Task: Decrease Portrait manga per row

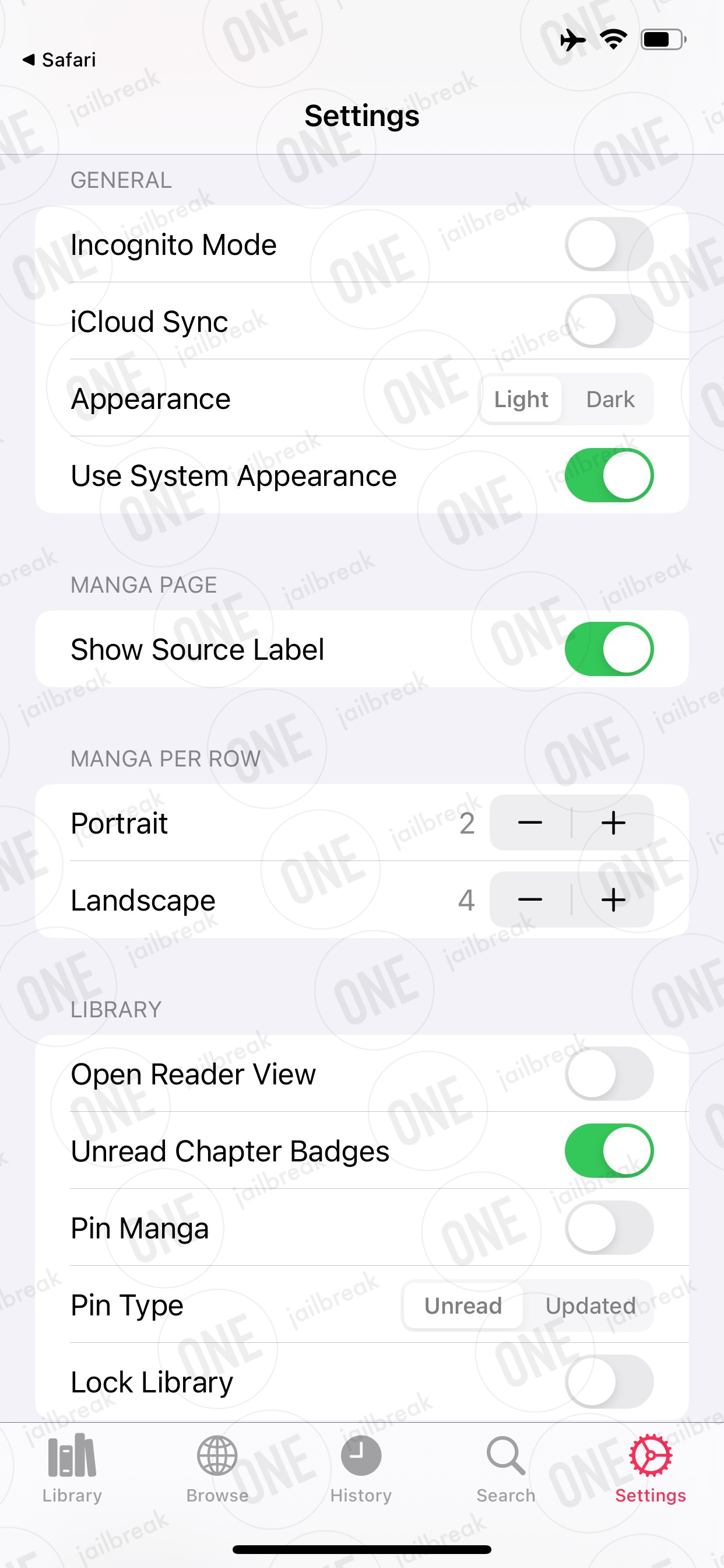Action: pyautogui.click(x=530, y=823)
